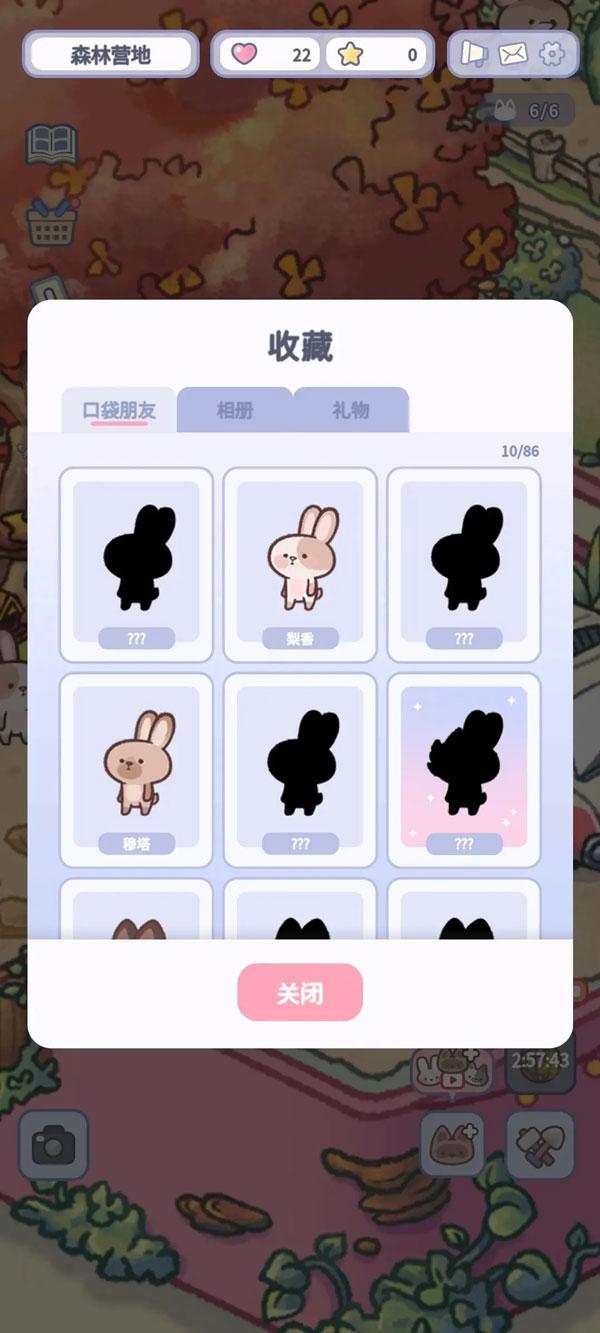
Task: Switch to the 礼物 tab
Action: 351,410
